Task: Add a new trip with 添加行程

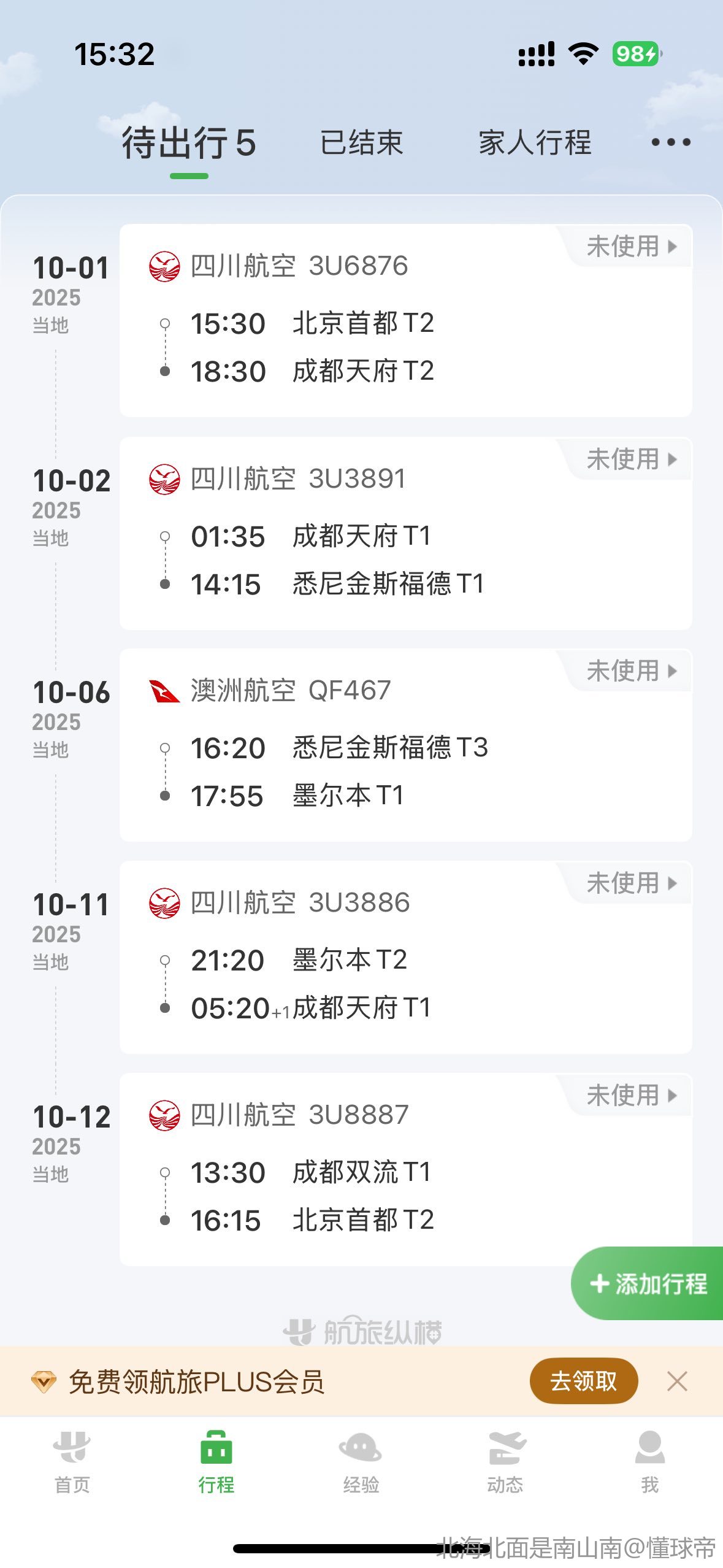Action: pos(648,1283)
